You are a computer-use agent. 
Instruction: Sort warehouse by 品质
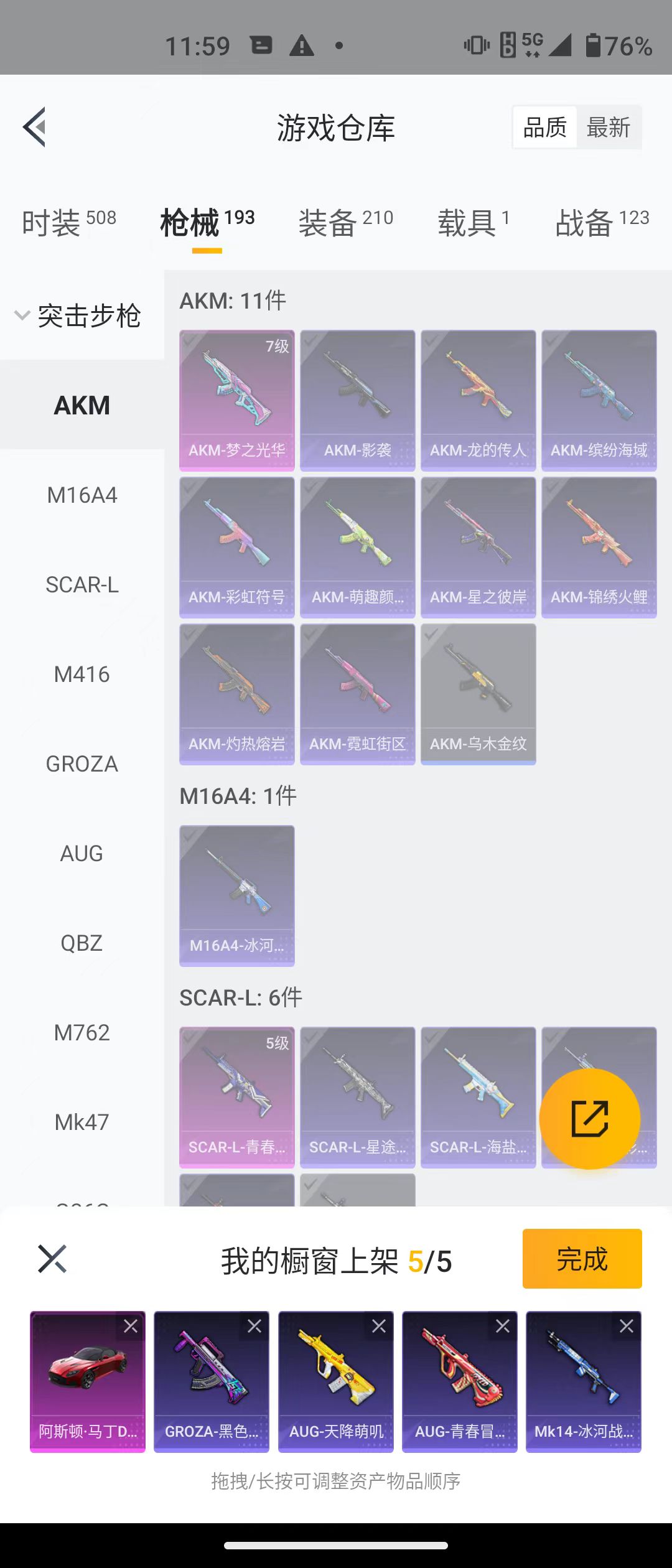[x=545, y=128]
